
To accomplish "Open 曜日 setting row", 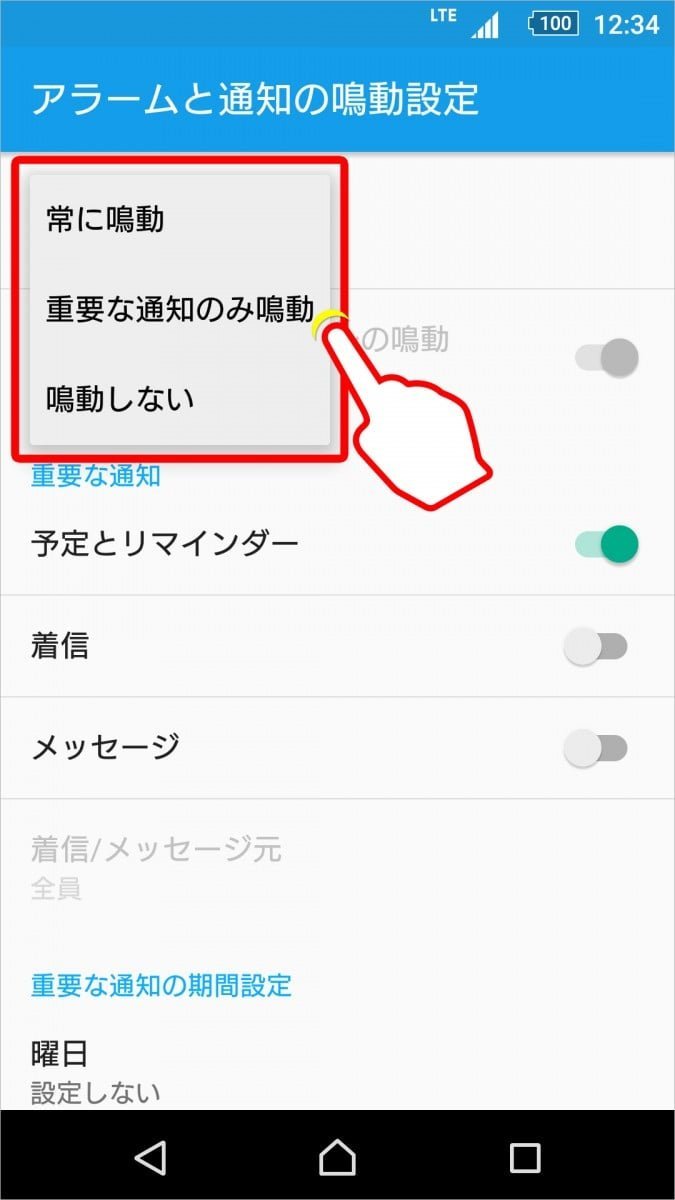I will tap(337, 1070).
